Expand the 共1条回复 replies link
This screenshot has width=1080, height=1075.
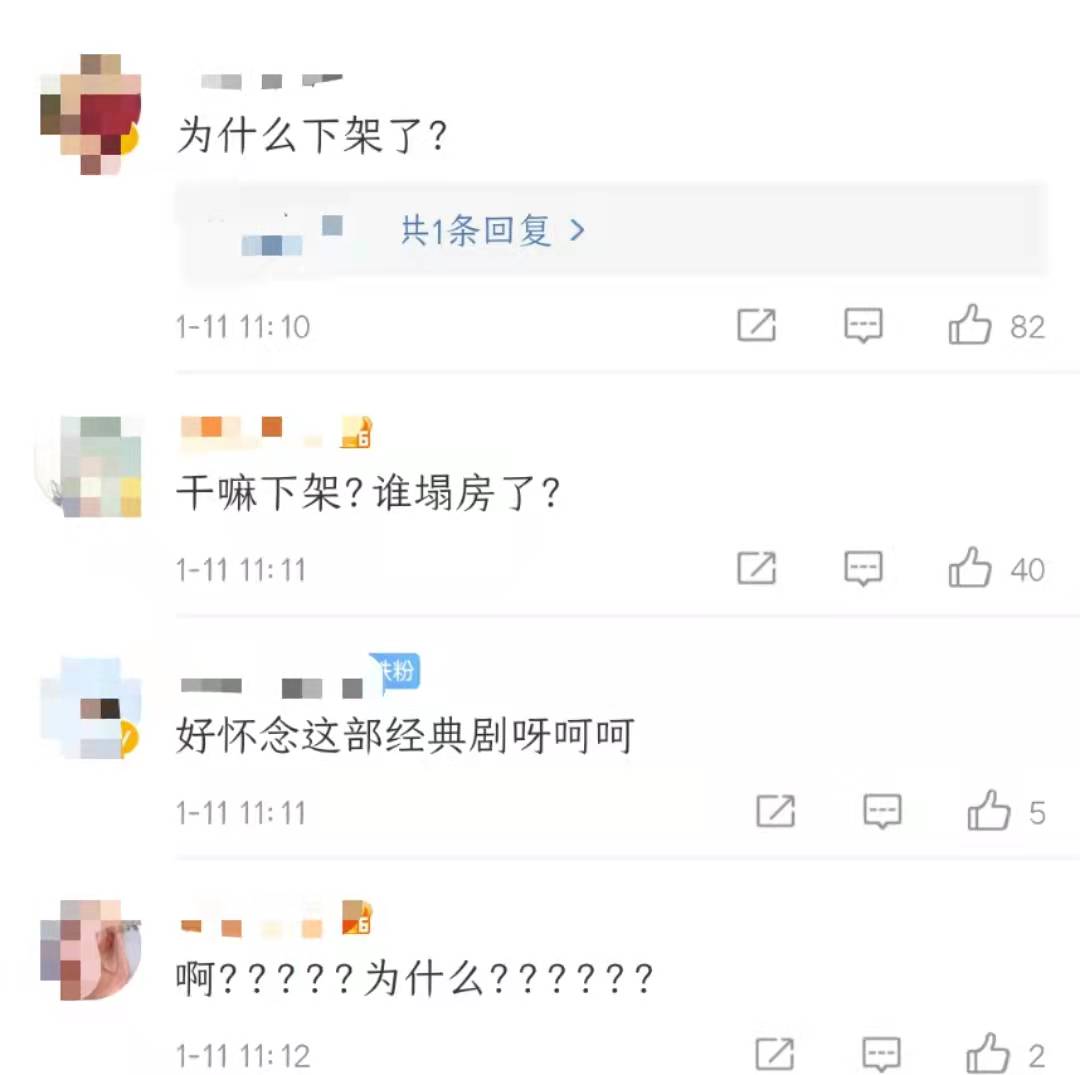pyautogui.click(x=492, y=231)
